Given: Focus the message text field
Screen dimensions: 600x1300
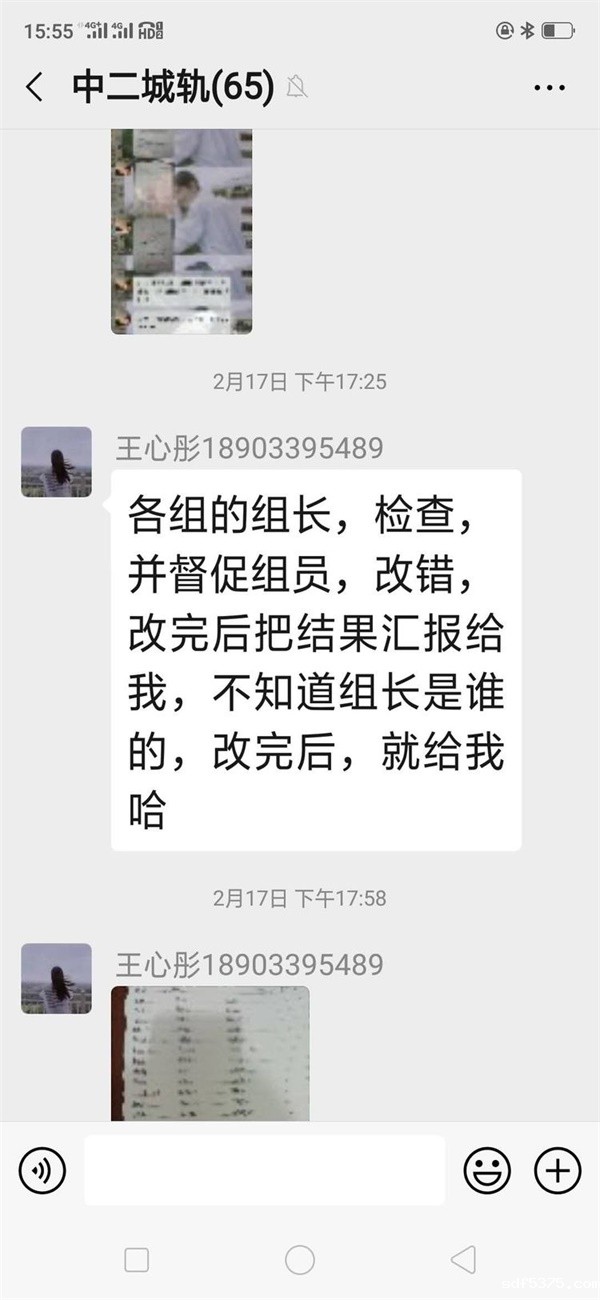Looking at the screenshot, I should coord(264,1170).
